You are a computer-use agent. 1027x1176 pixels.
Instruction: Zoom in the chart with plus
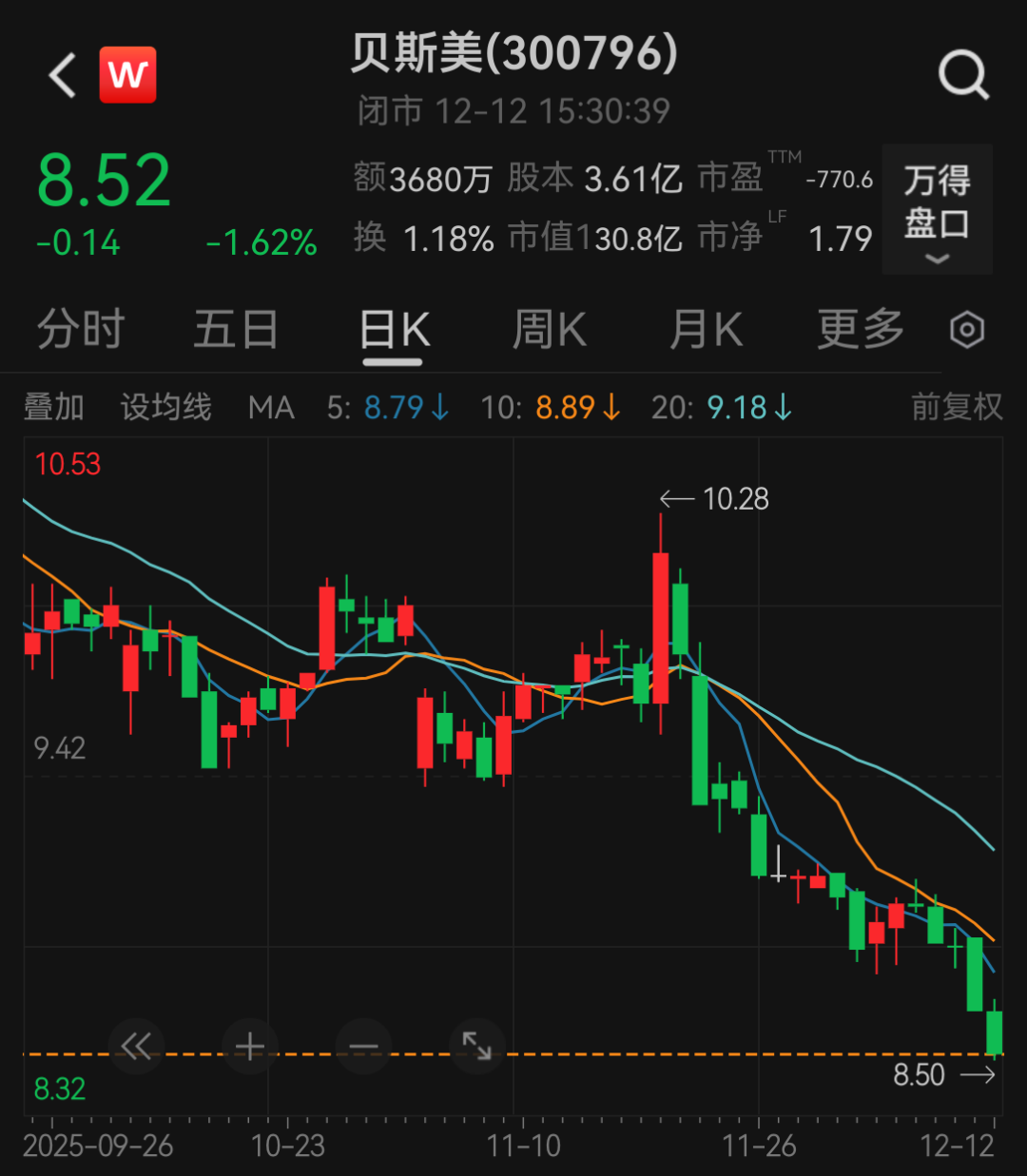[249, 1047]
